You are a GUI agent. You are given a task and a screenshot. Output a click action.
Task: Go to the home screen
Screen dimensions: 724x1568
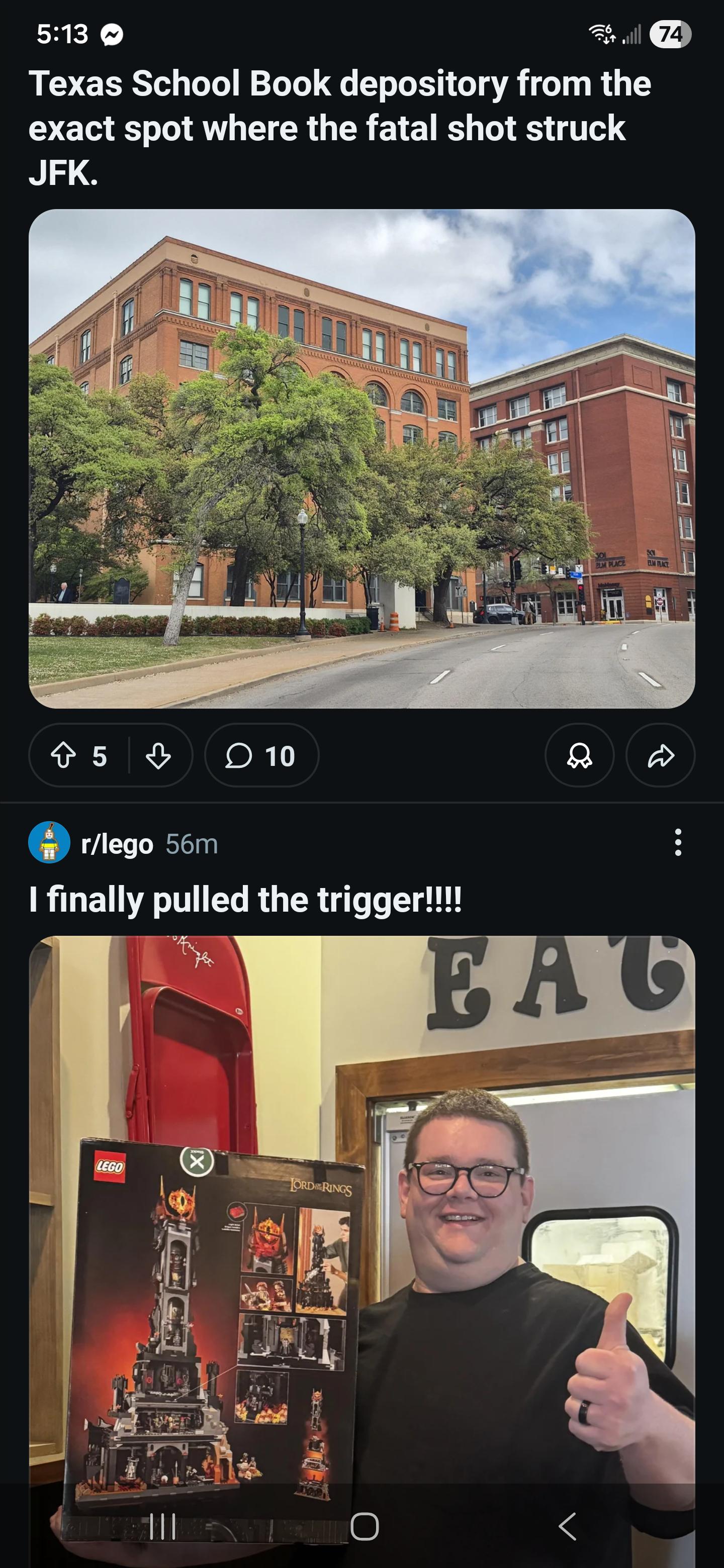364,1526
